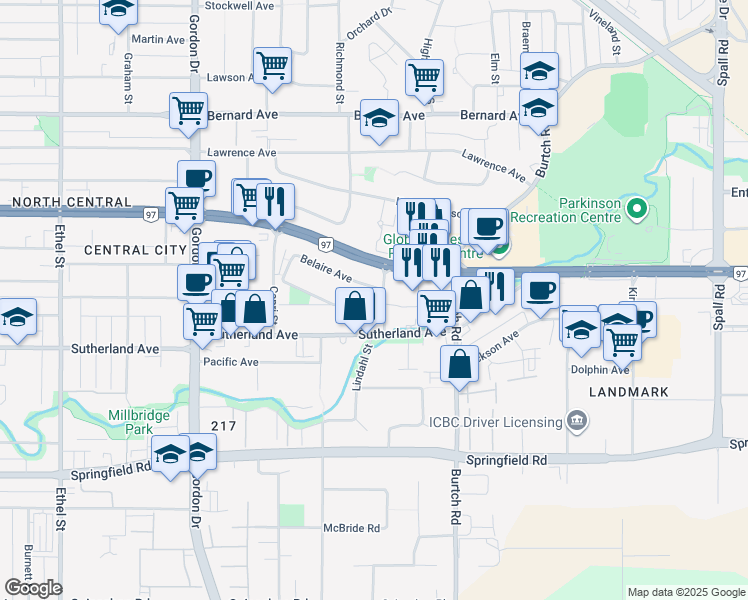This screenshot has height=600, width=748.
Task: Open the shopping cart marker at Bernard and Gordon
Action: (188, 111)
